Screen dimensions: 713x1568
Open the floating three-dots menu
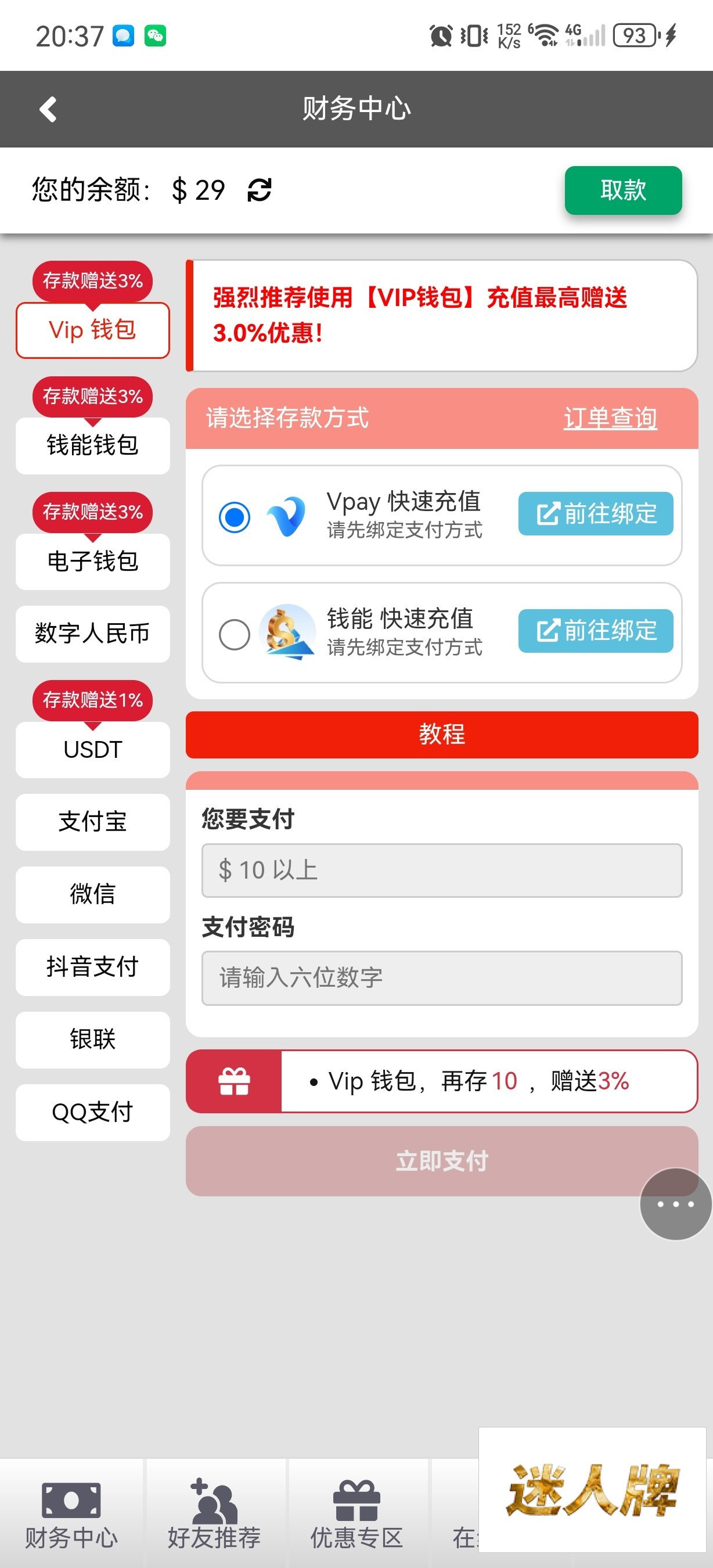pos(675,1203)
